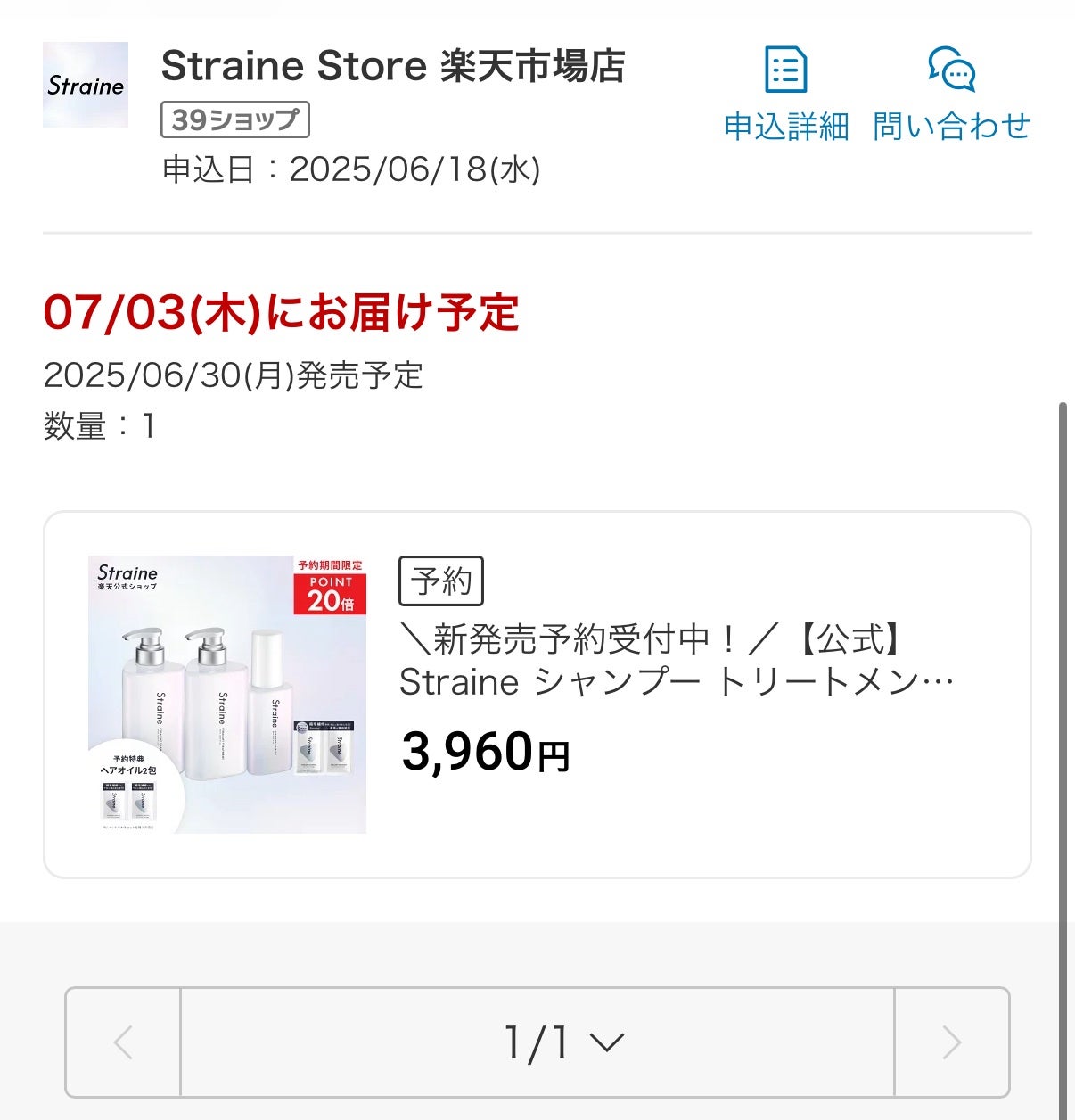Go to the next page arrow
Screen dimensions: 1075x1120
(951, 1042)
